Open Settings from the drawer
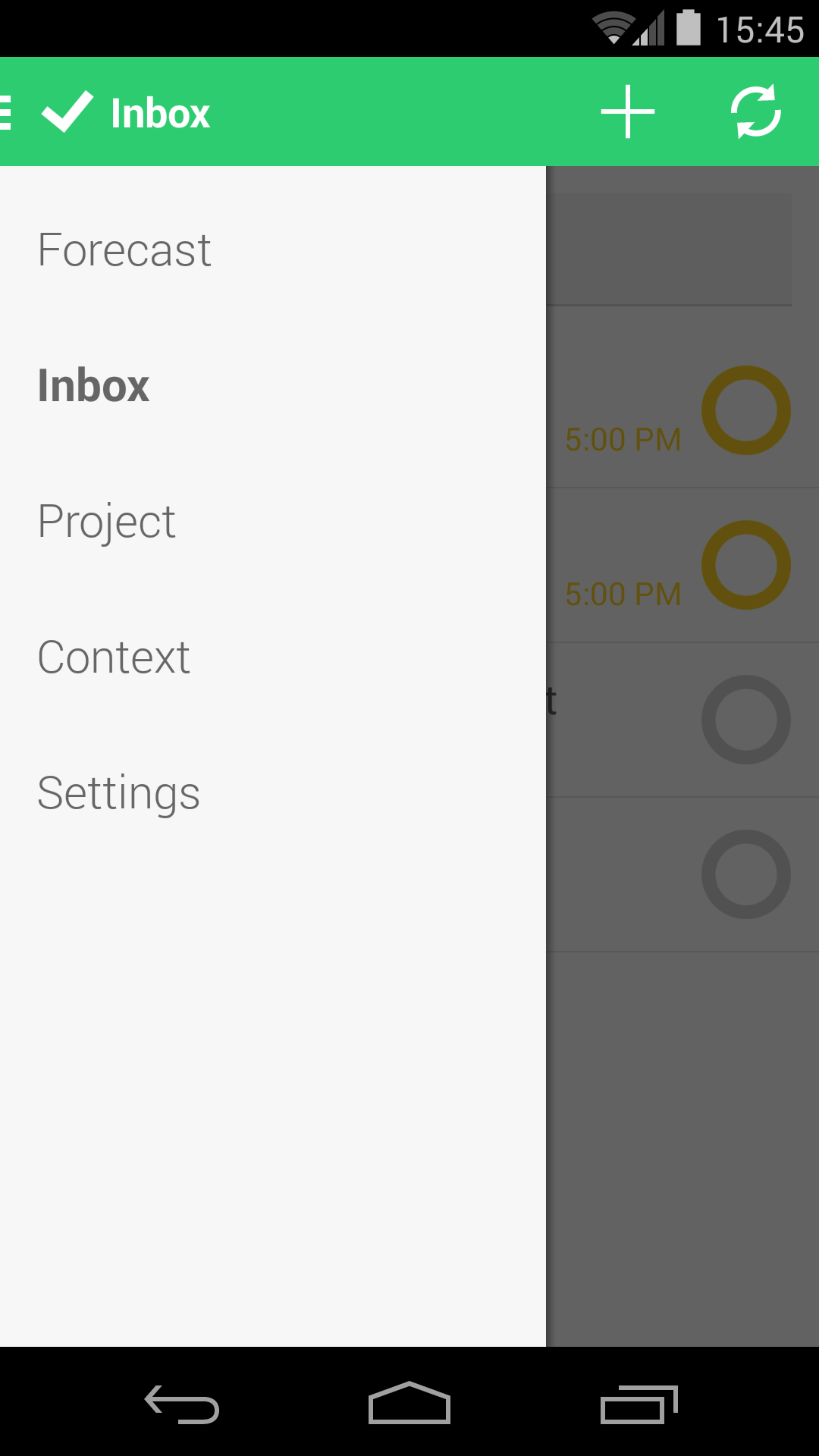 point(118,793)
